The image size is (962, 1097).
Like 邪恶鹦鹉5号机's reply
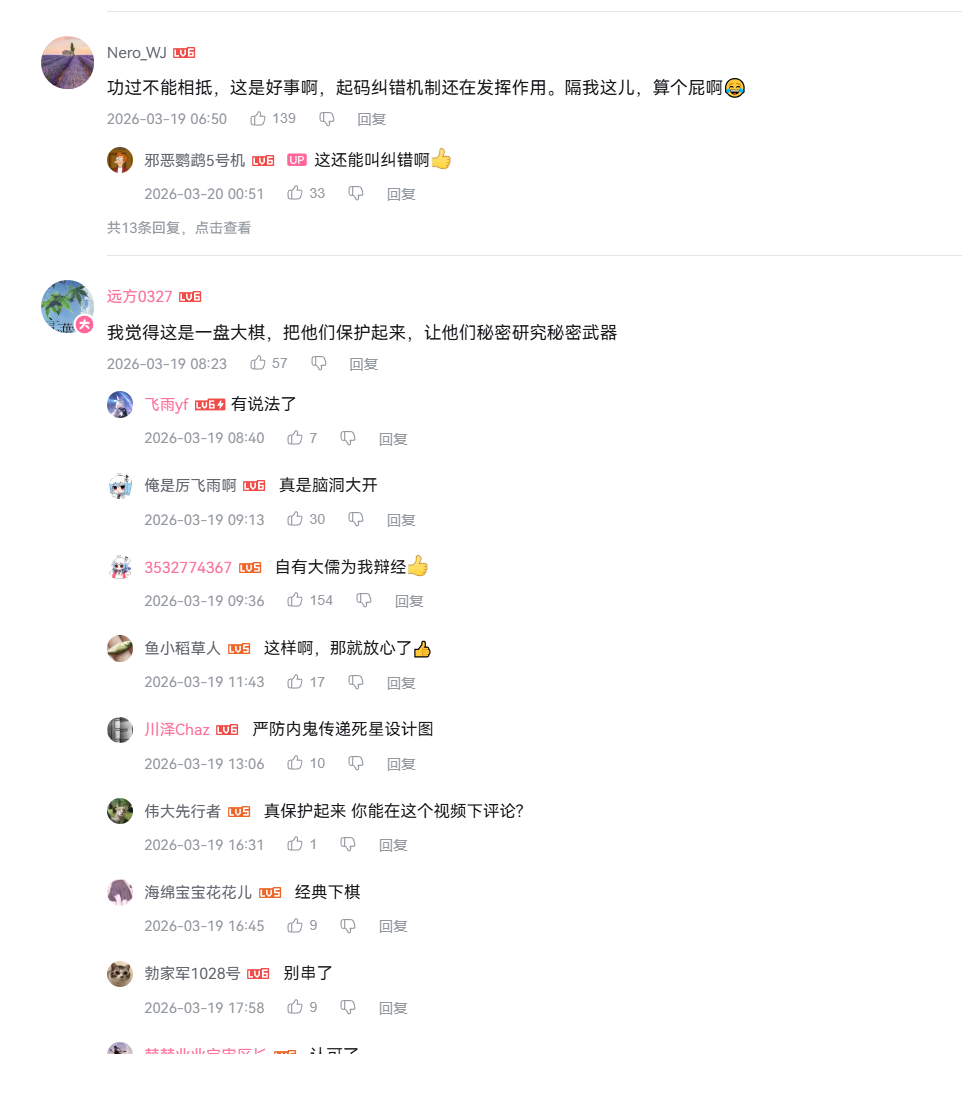click(296, 193)
